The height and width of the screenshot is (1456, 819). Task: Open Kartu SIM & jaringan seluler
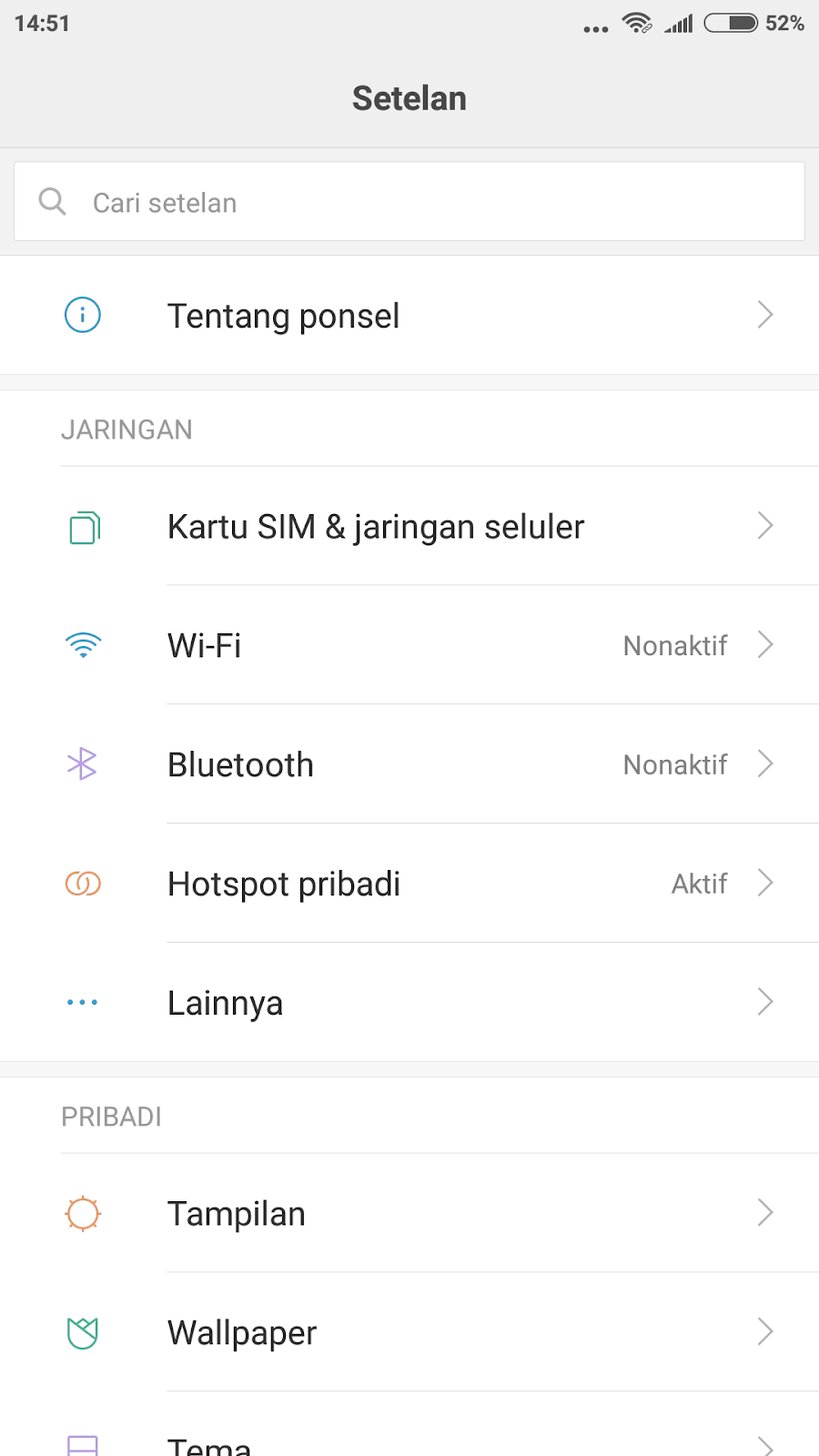pos(409,527)
